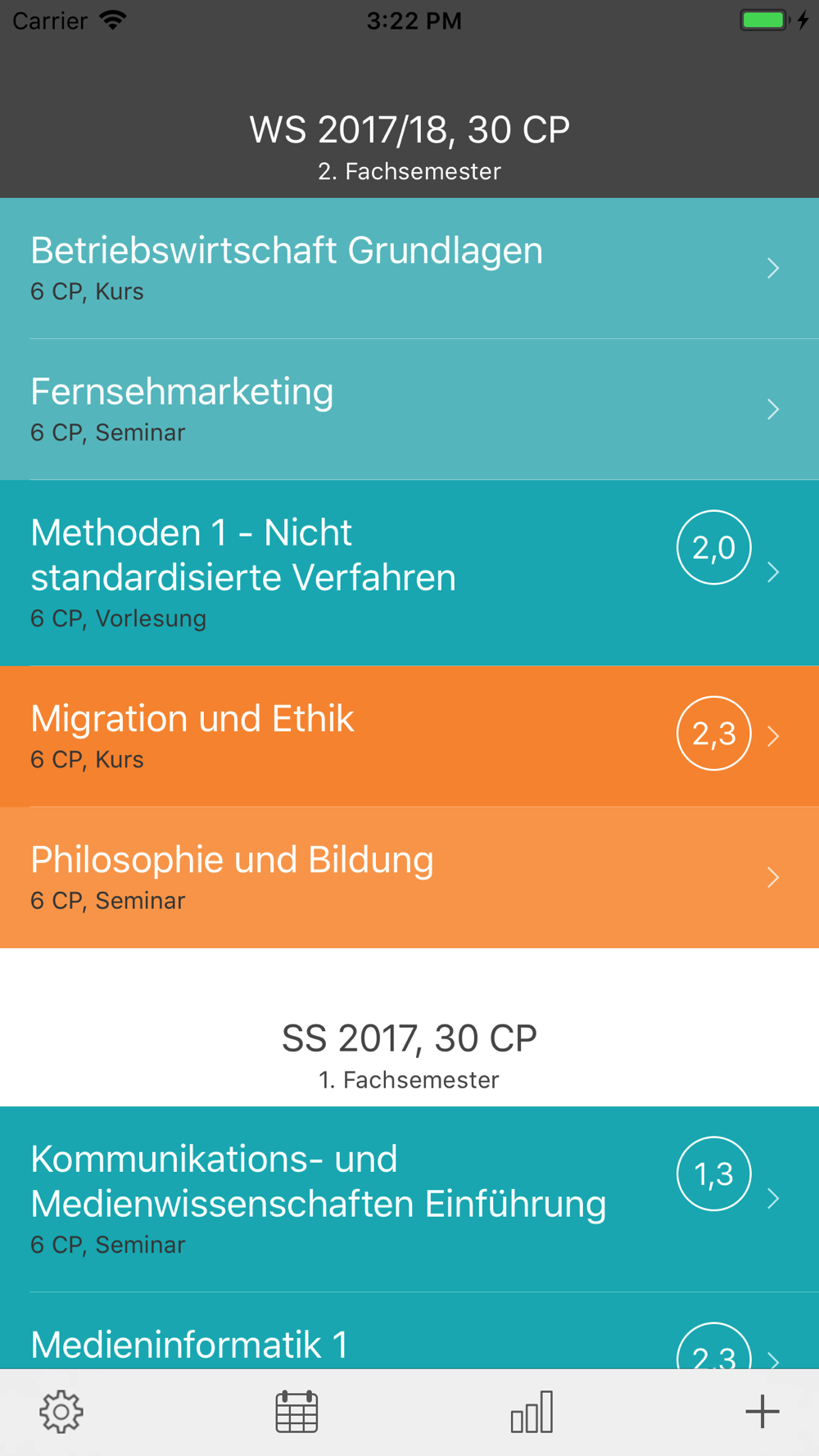Open the Medieninformatik 1 entry
This screenshot has height=1456, width=819.
pyautogui.click(x=409, y=1331)
